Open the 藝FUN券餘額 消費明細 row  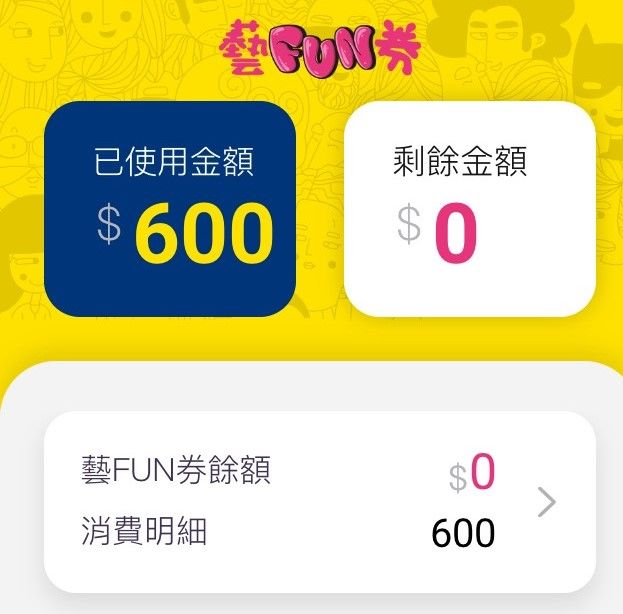[x=320, y=501]
